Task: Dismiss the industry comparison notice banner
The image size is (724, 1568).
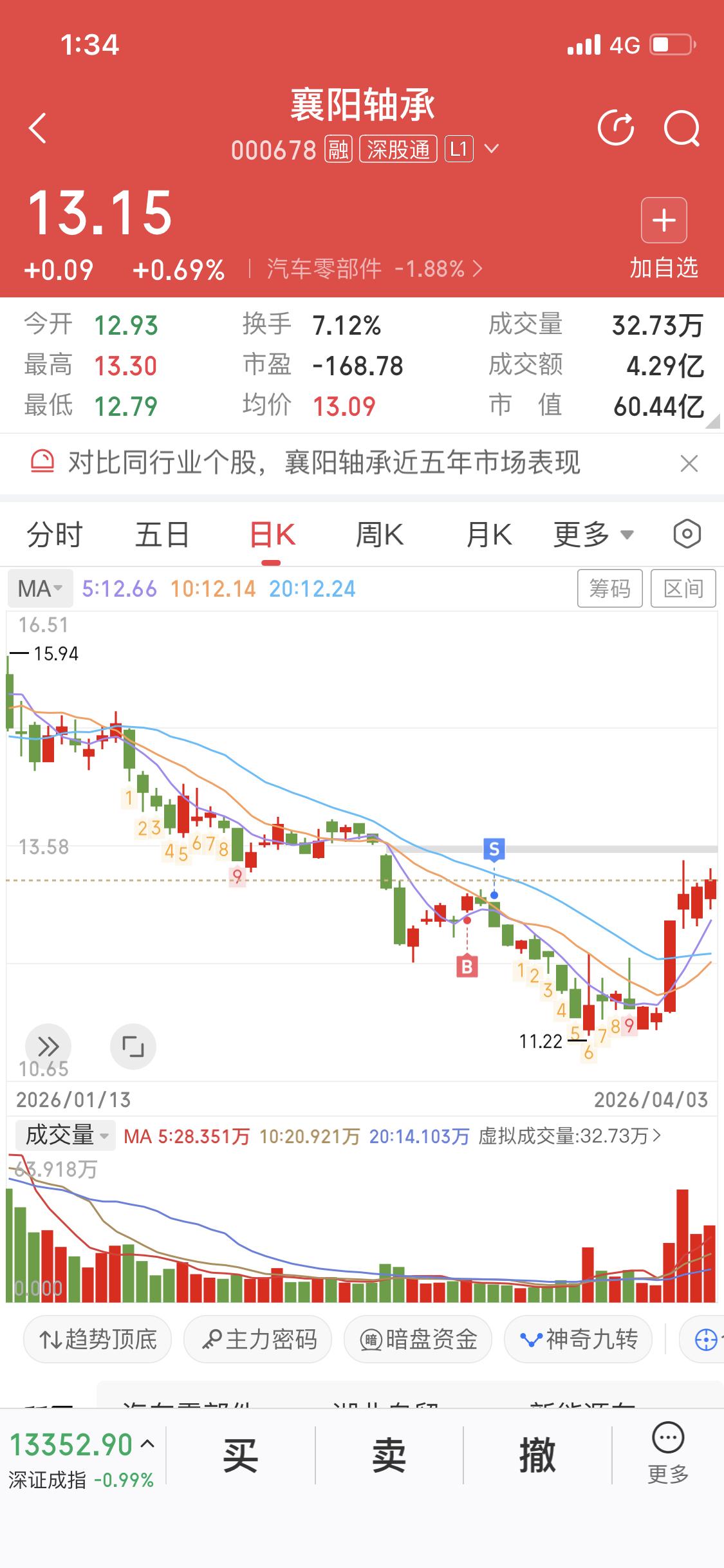Action: pyautogui.click(x=688, y=463)
